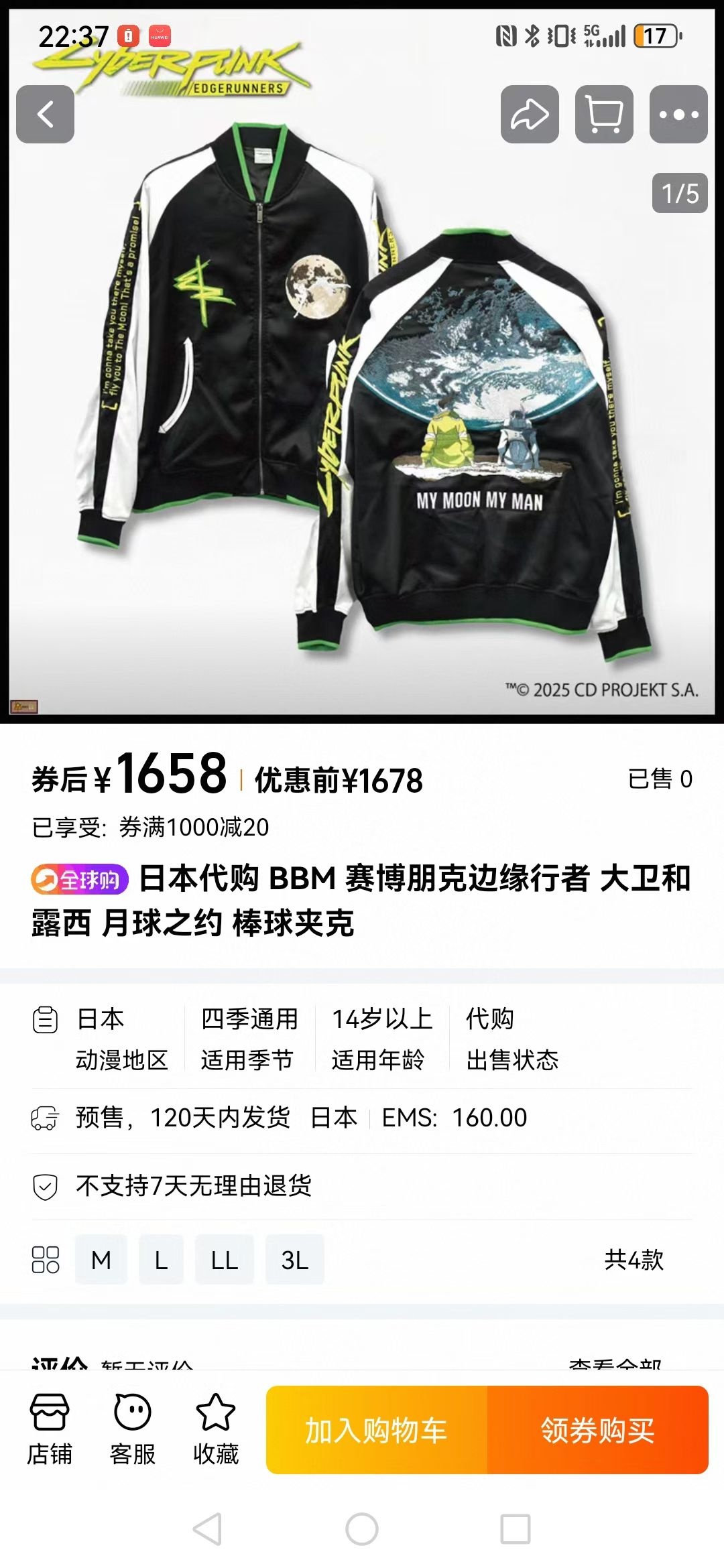Open the three-dot overflow menu
Image resolution: width=724 pixels, height=1568 pixels.
678,114
